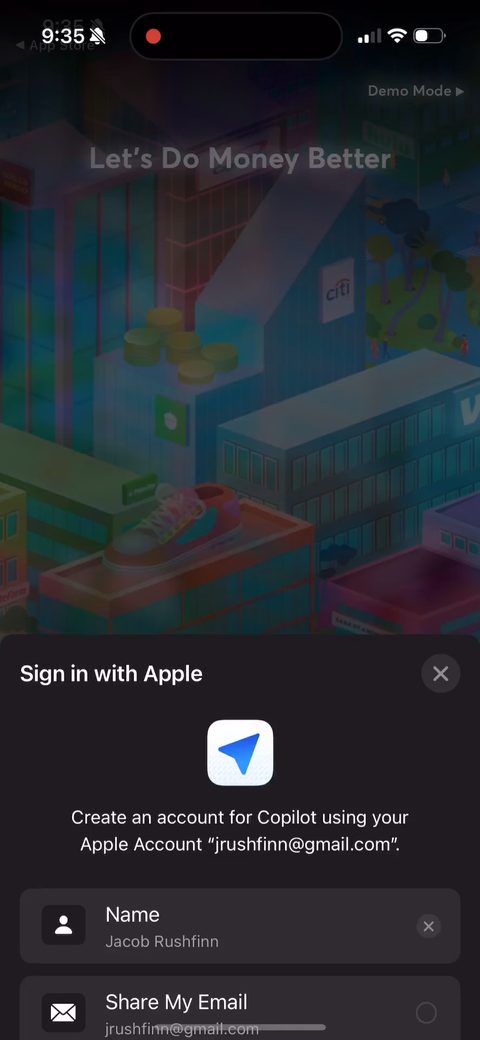Close the Sign in with Apple sheet
Image resolution: width=480 pixels, height=1040 pixels.
[x=440, y=674]
